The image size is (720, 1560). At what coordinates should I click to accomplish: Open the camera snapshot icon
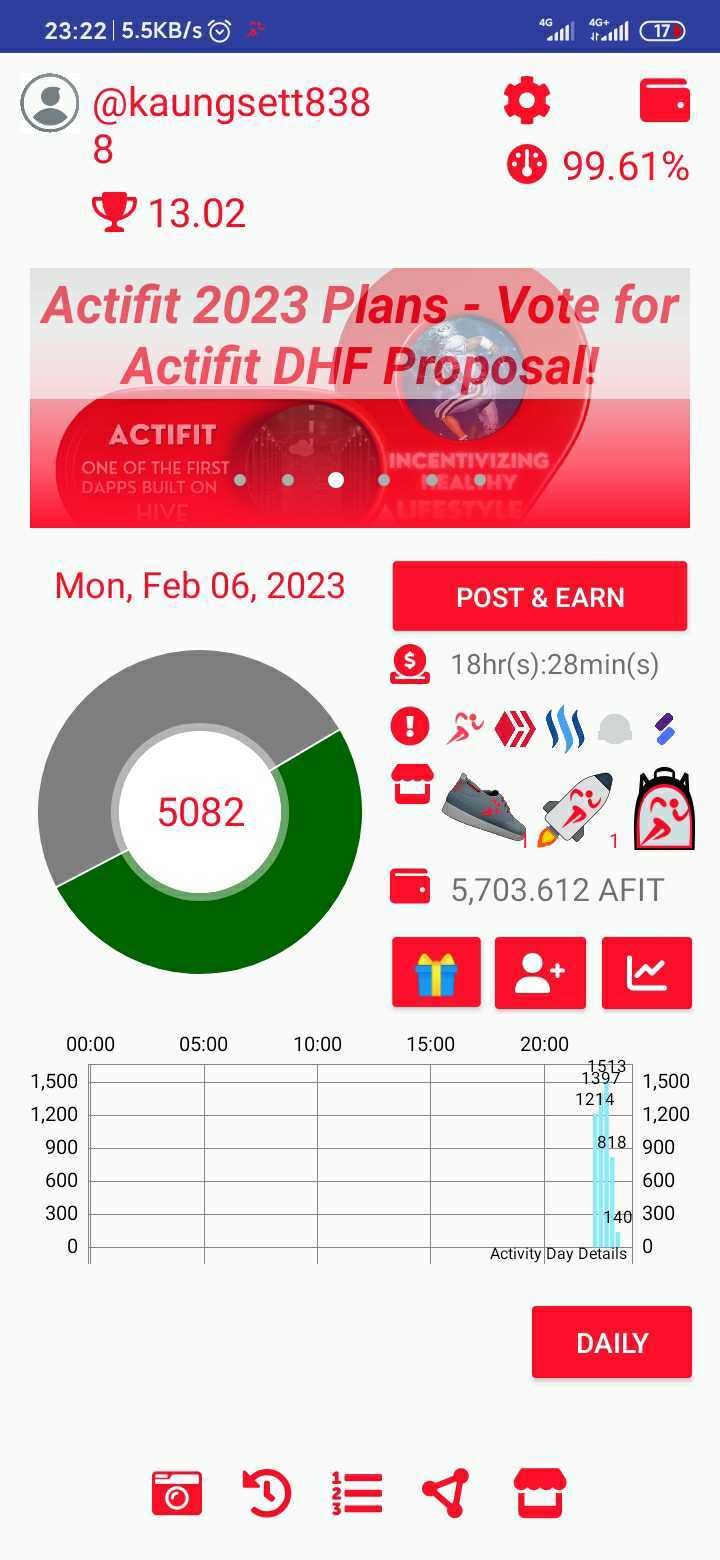(177, 1494)
